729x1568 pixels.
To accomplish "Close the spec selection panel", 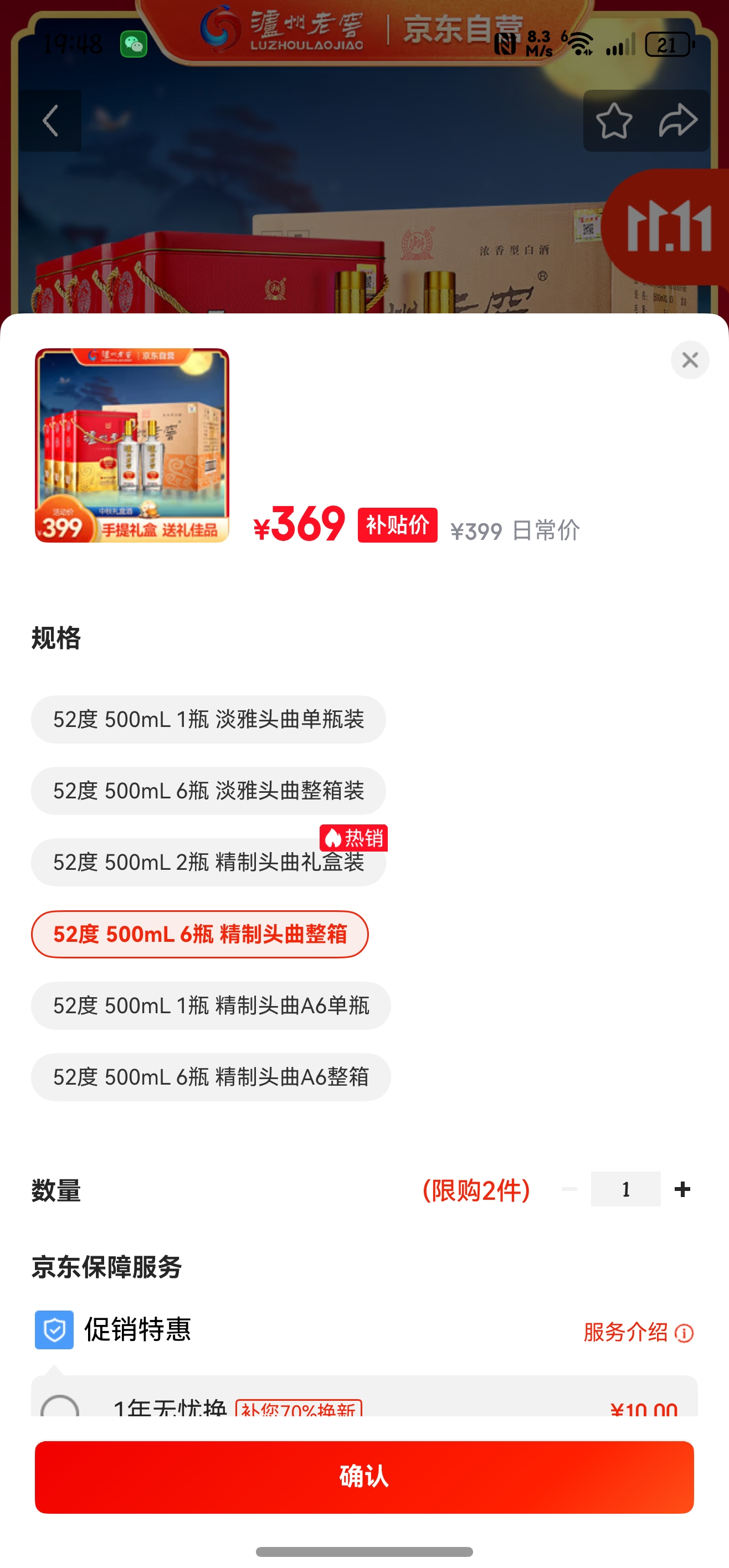I will 690,360.
